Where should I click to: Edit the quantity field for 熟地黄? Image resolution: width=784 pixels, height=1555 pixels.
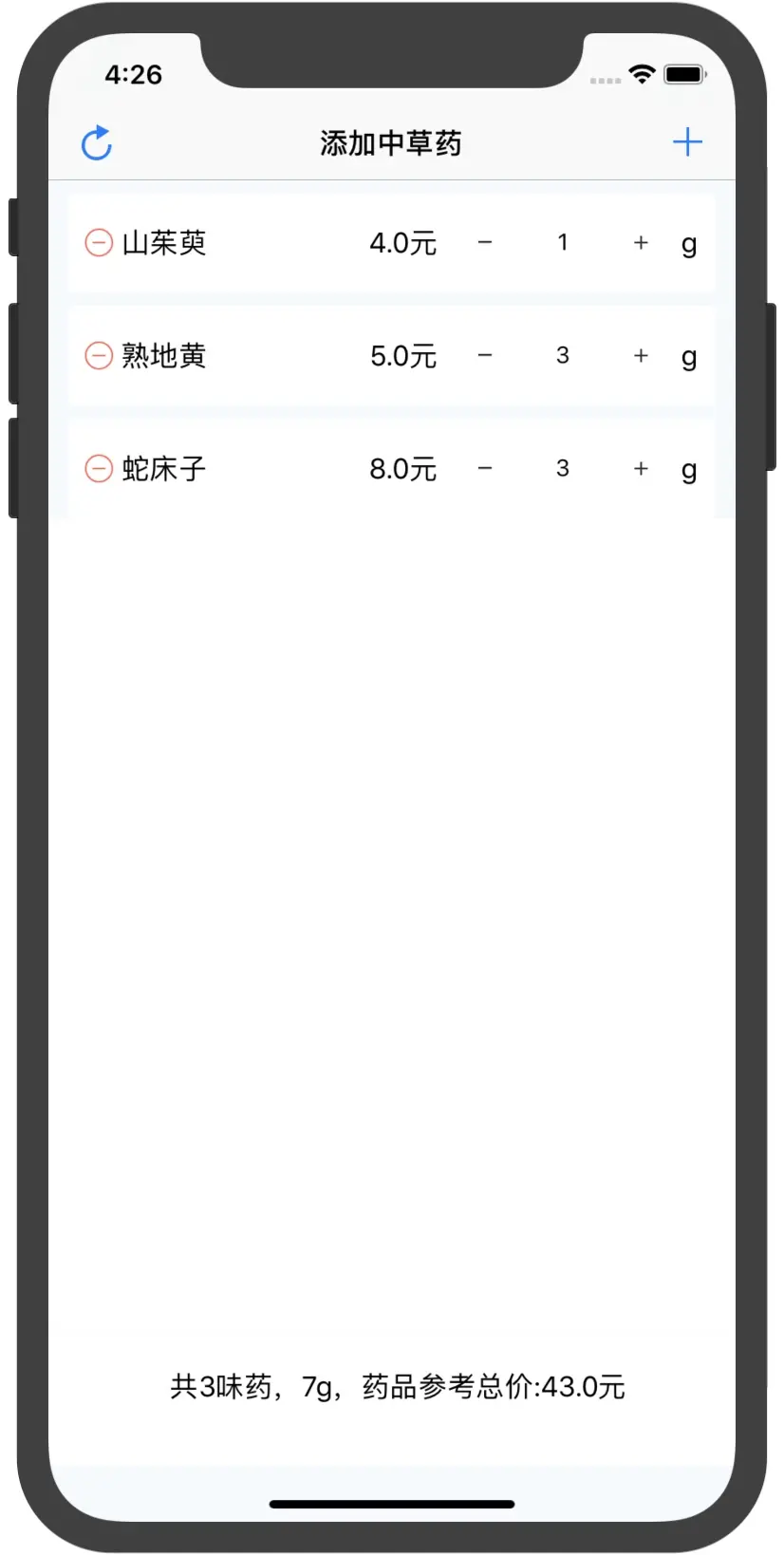tap(563, 356)
